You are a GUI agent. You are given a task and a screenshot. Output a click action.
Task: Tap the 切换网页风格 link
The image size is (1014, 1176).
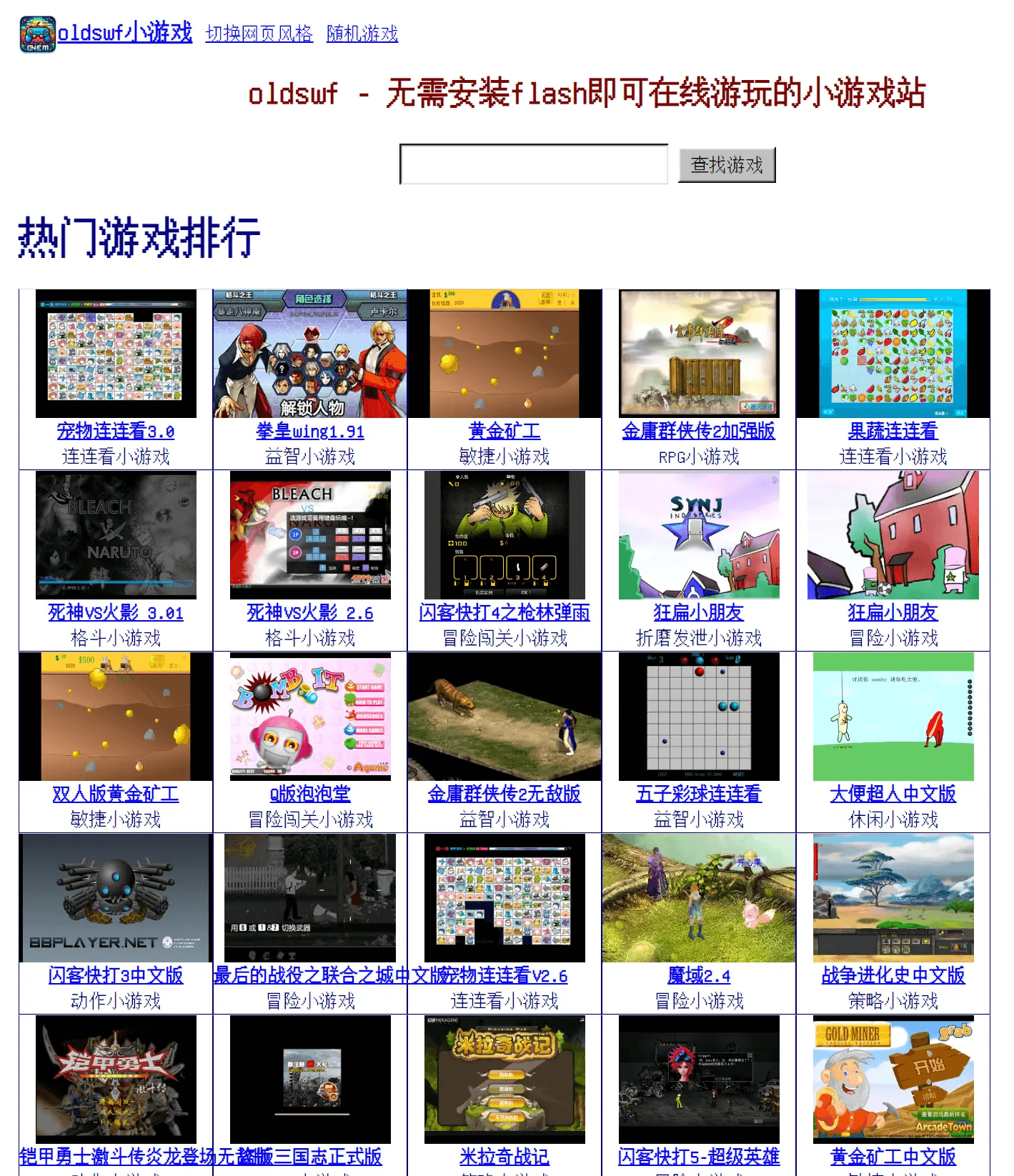[x=259, y=34]
